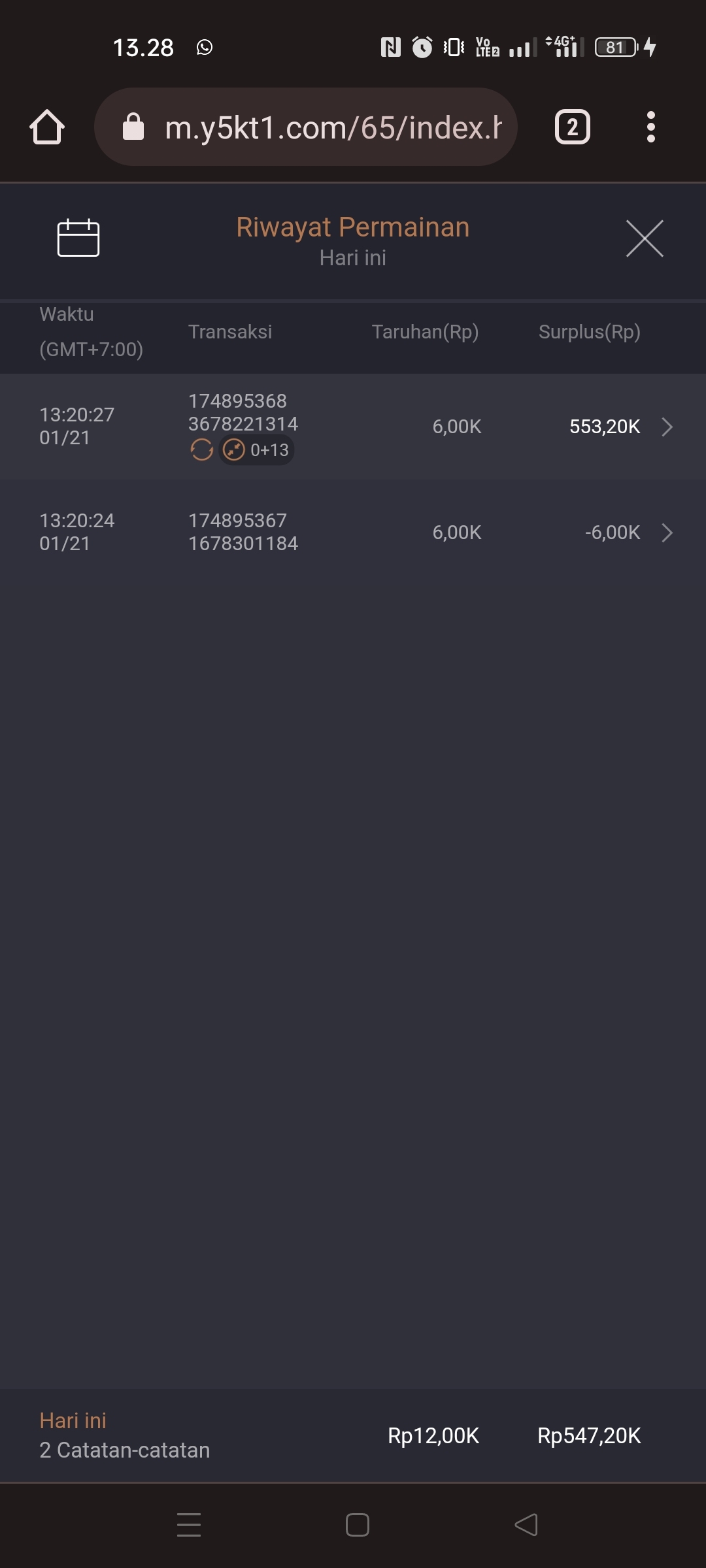706x1568 pixels.
Task: Close the Riwayat Permainan panel
Action: pyautogui.click(x=645, y=238)
